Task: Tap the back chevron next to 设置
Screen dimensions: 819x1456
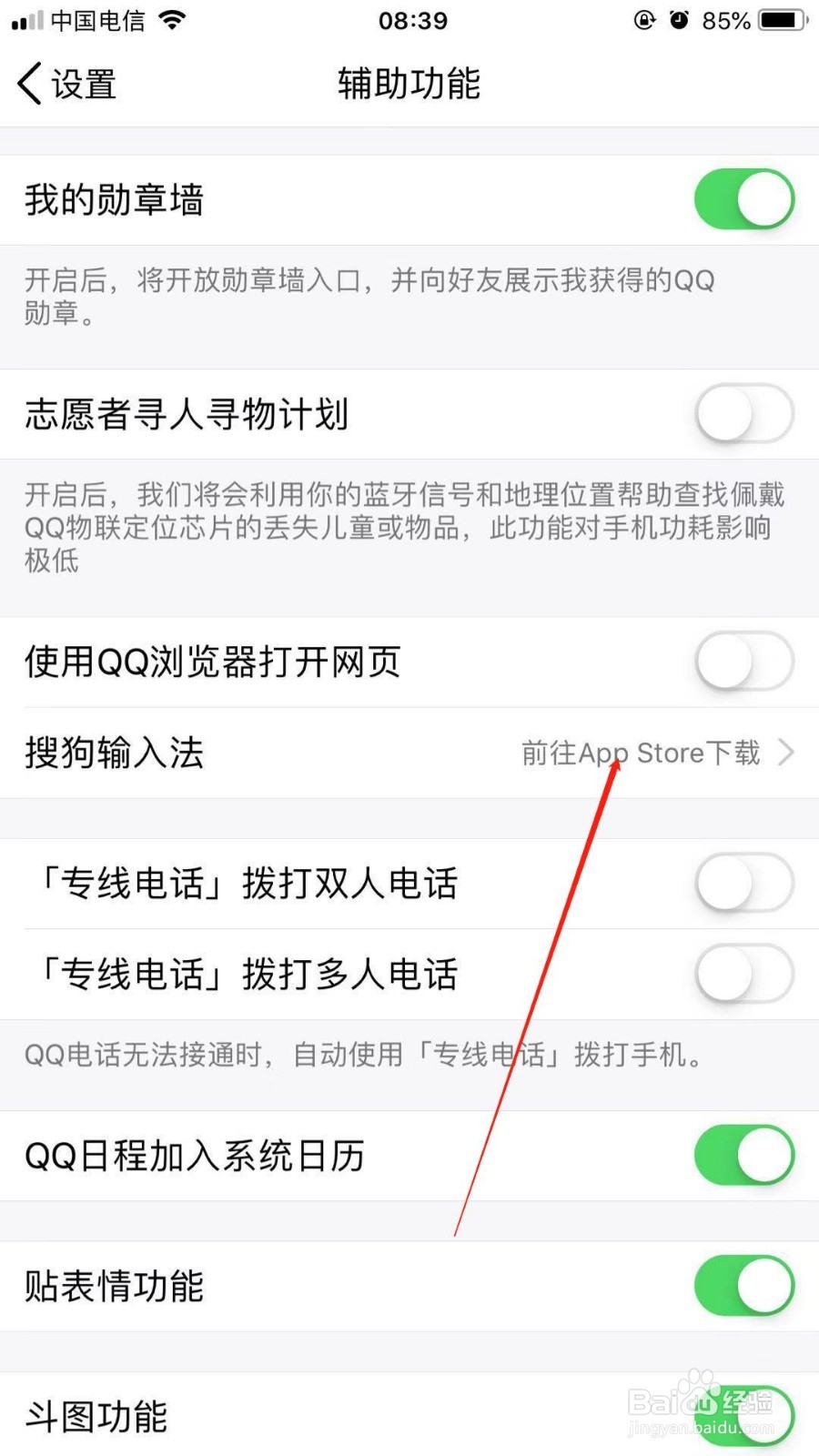Action: pyautogui.click(x=27, y=83)
